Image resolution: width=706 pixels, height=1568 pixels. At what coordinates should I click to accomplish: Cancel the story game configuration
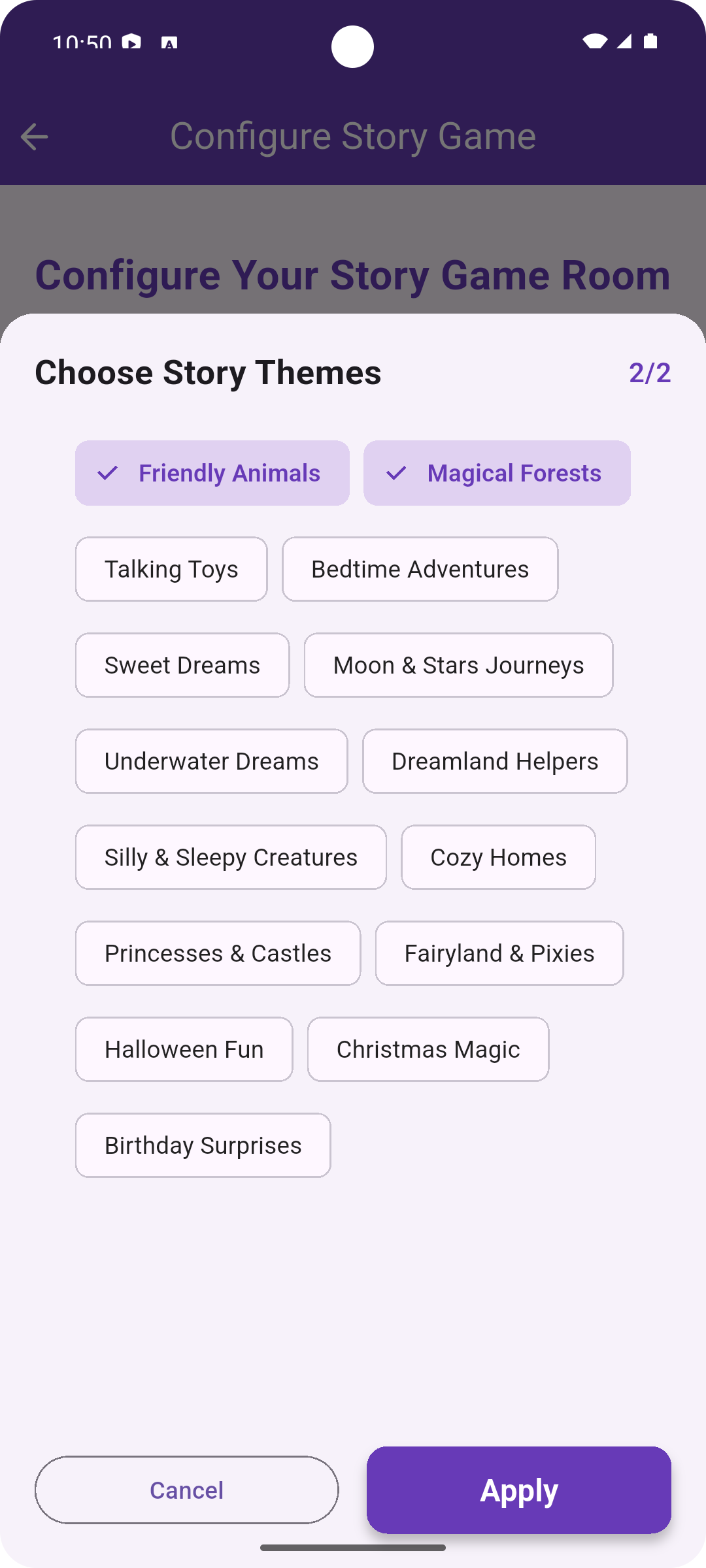pyautogui.click(x=186, y=1490)
